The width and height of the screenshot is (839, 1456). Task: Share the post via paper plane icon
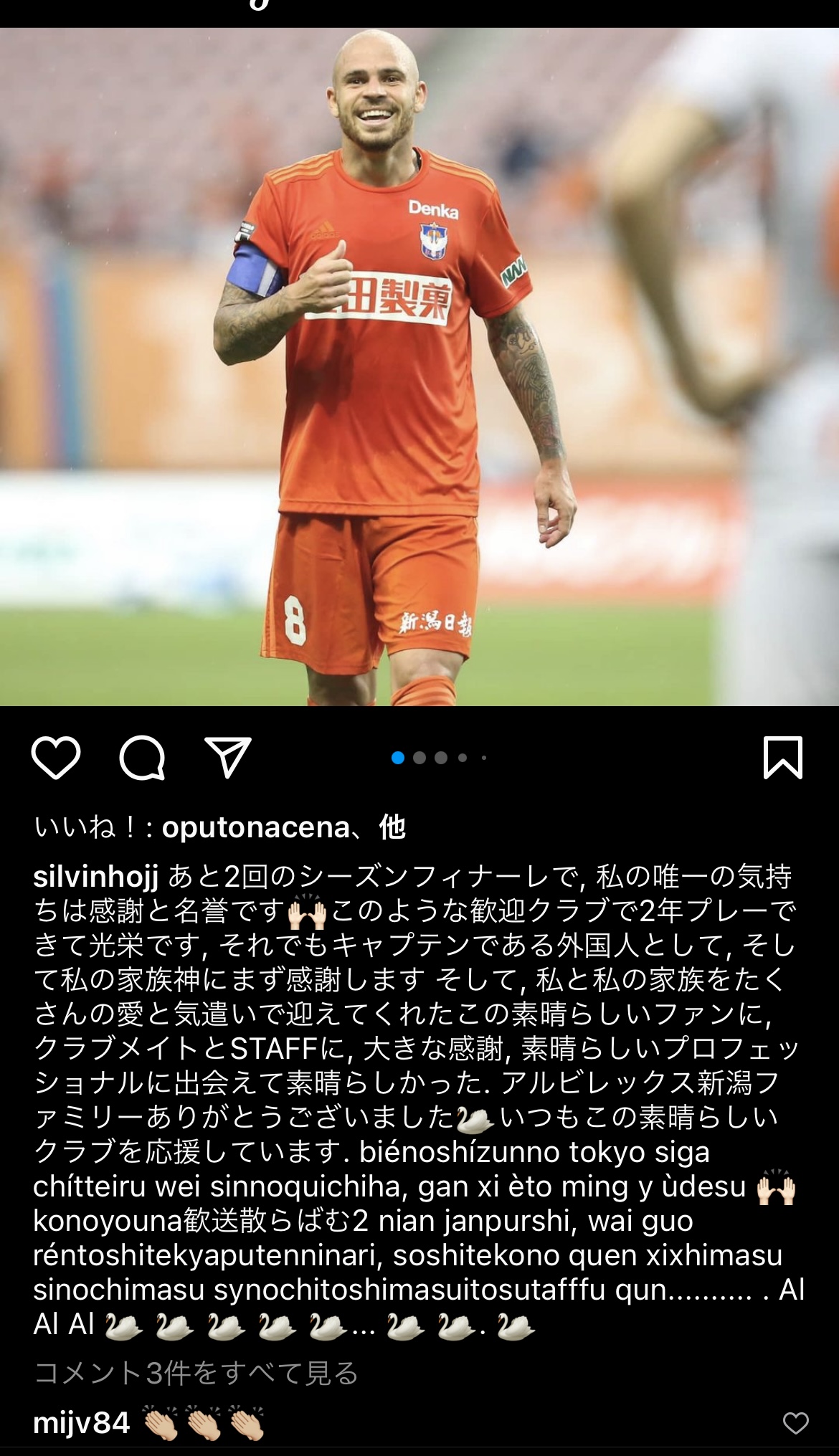[x=228, y=757]
